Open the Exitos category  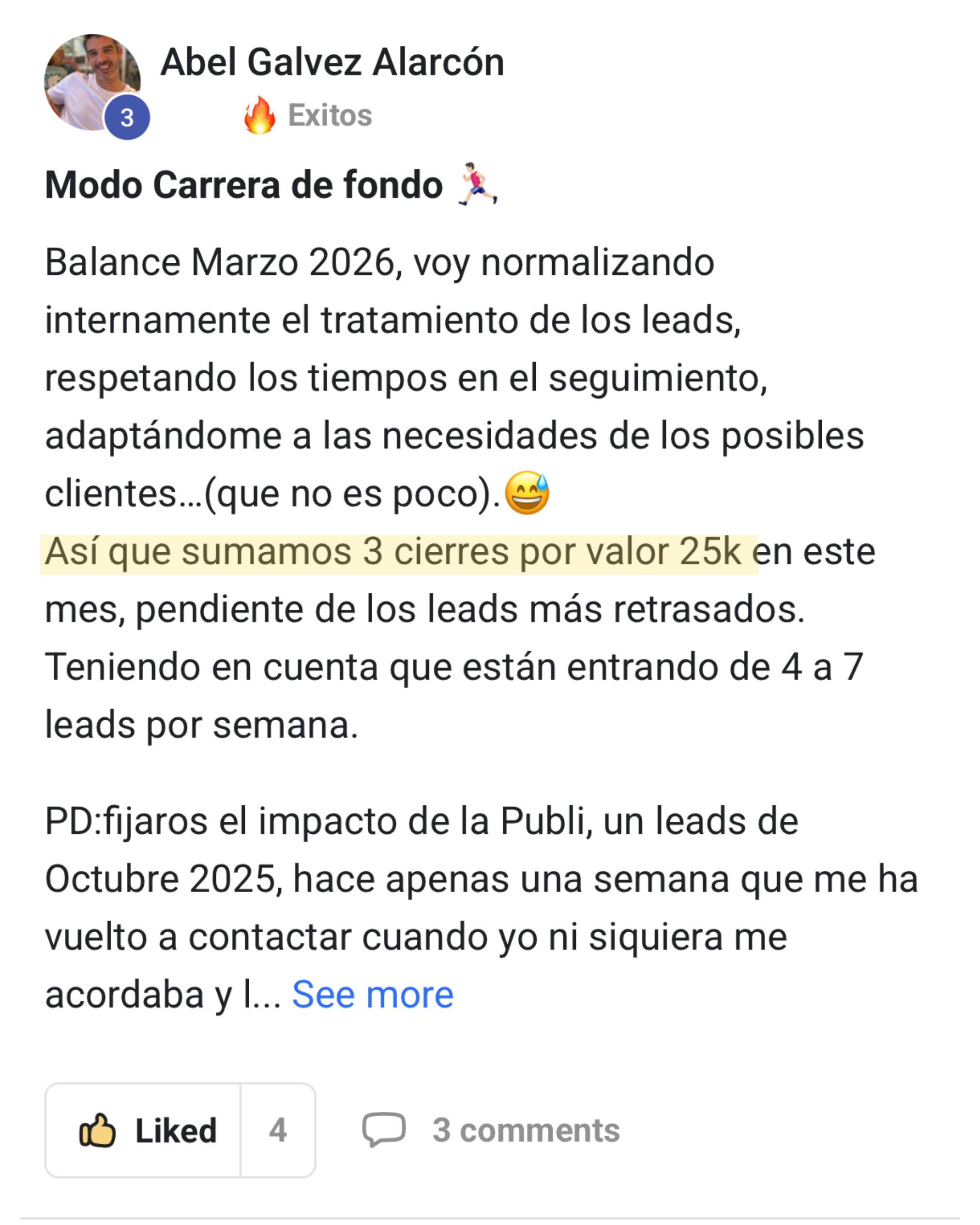[329, 115]
